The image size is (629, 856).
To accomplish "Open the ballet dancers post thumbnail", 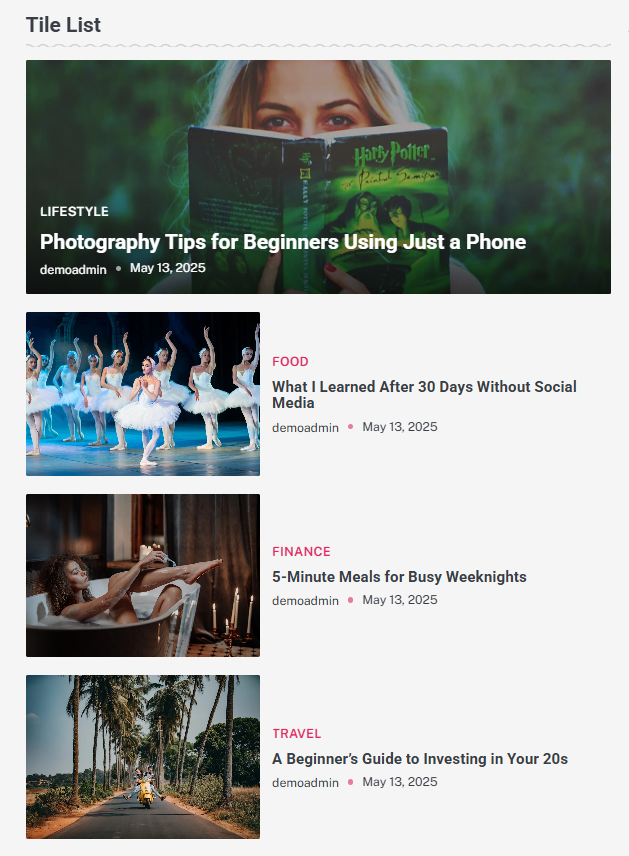I will [x=142, y=394].
